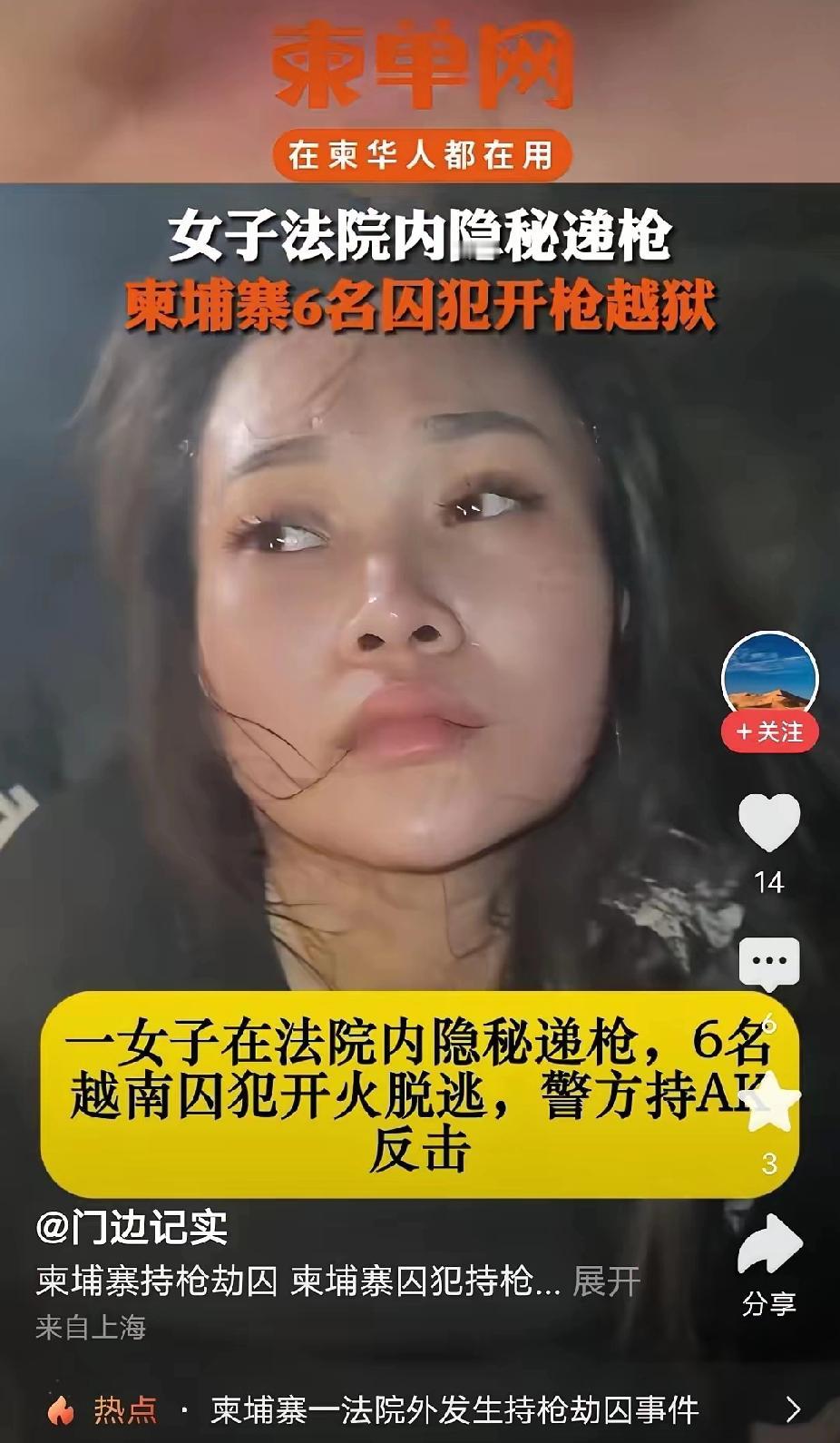Like the video by tapping the heart icon
The image size is (840, 1443).
(x=770, y=821)
